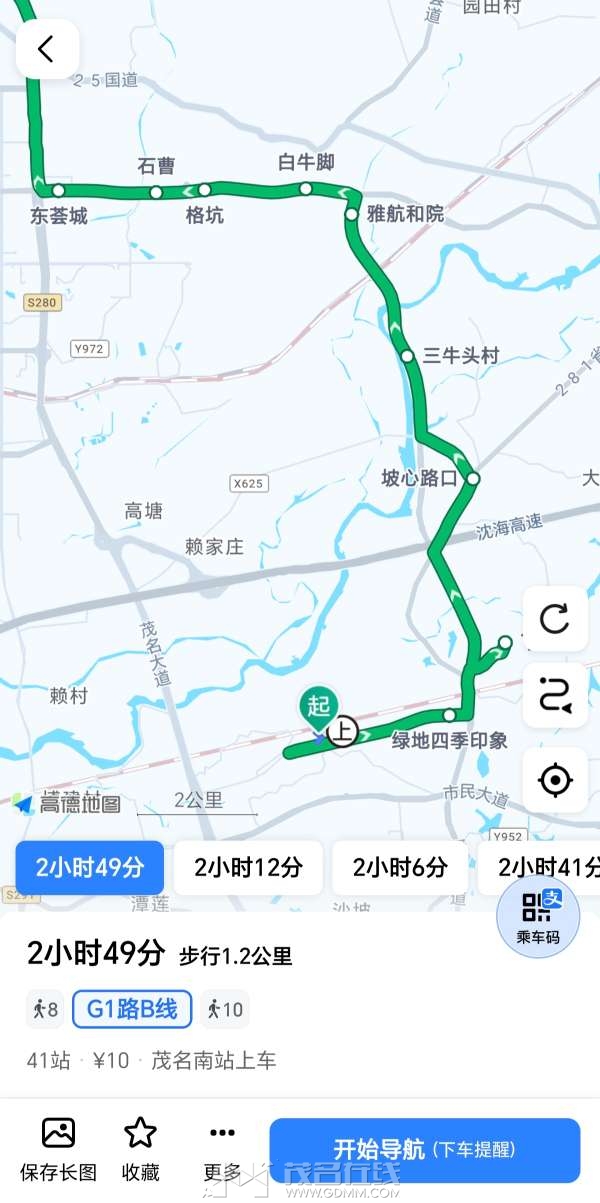Center map on my current location
The image size is (600, 1203).
click(555, 779)
